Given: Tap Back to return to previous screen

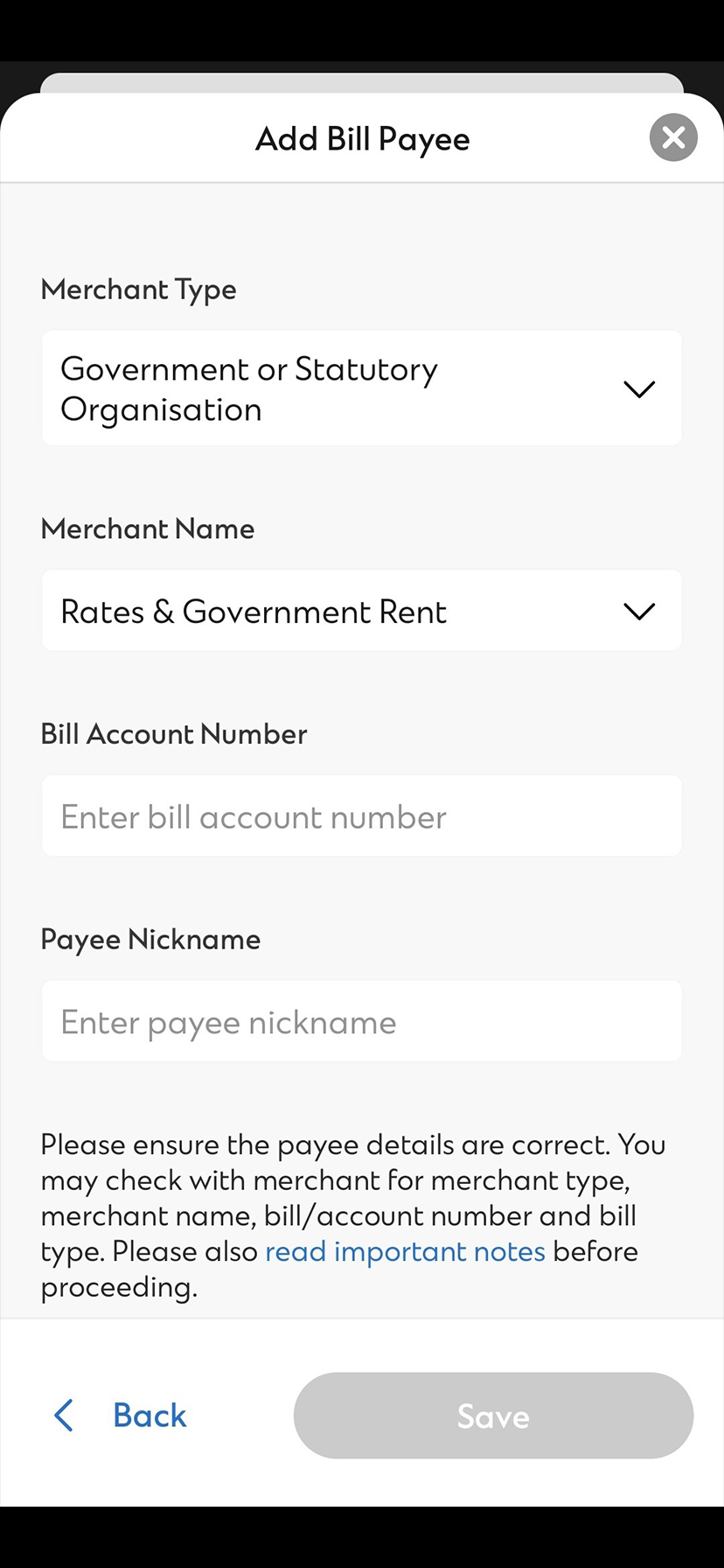Looking at the screenshot, I should (149, 1415).
